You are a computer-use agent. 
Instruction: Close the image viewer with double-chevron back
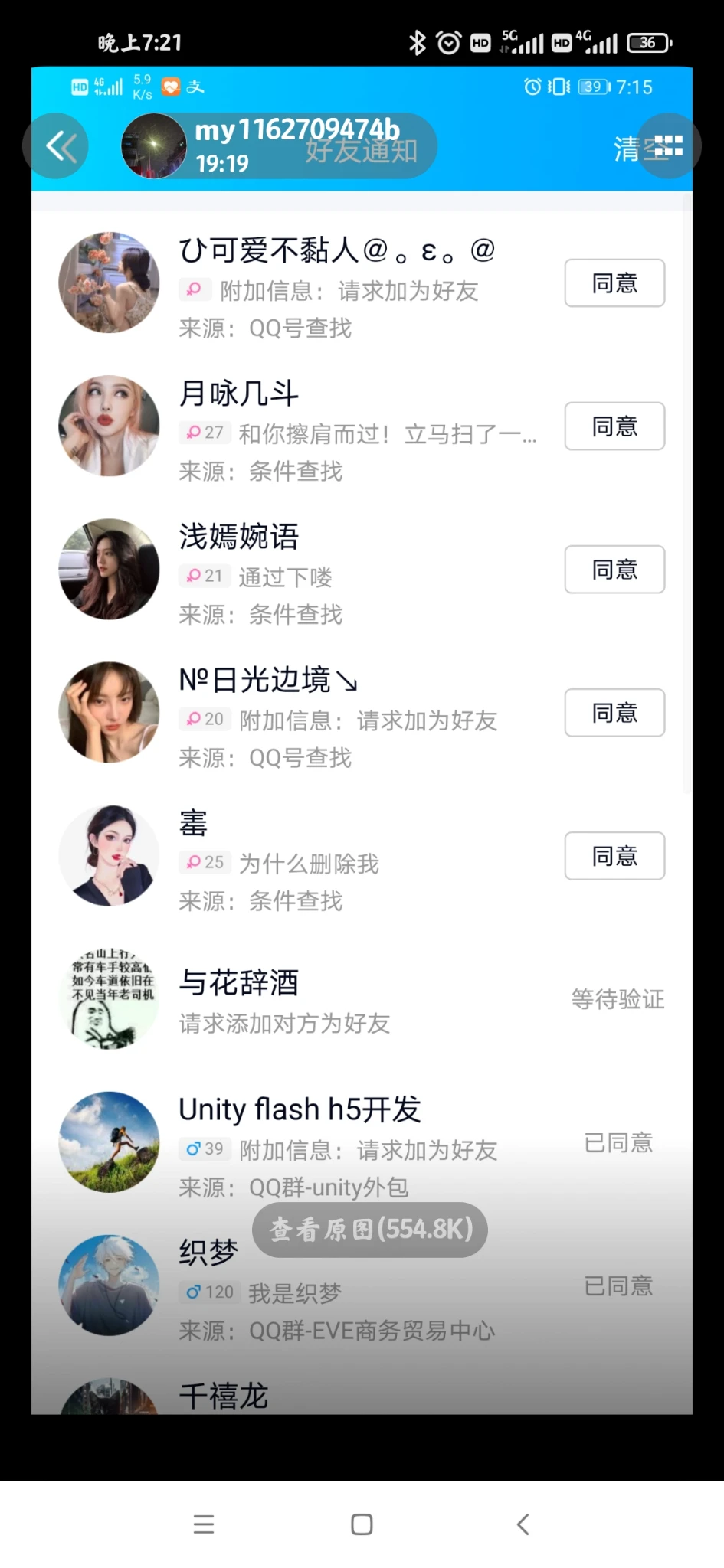point(56,146)
